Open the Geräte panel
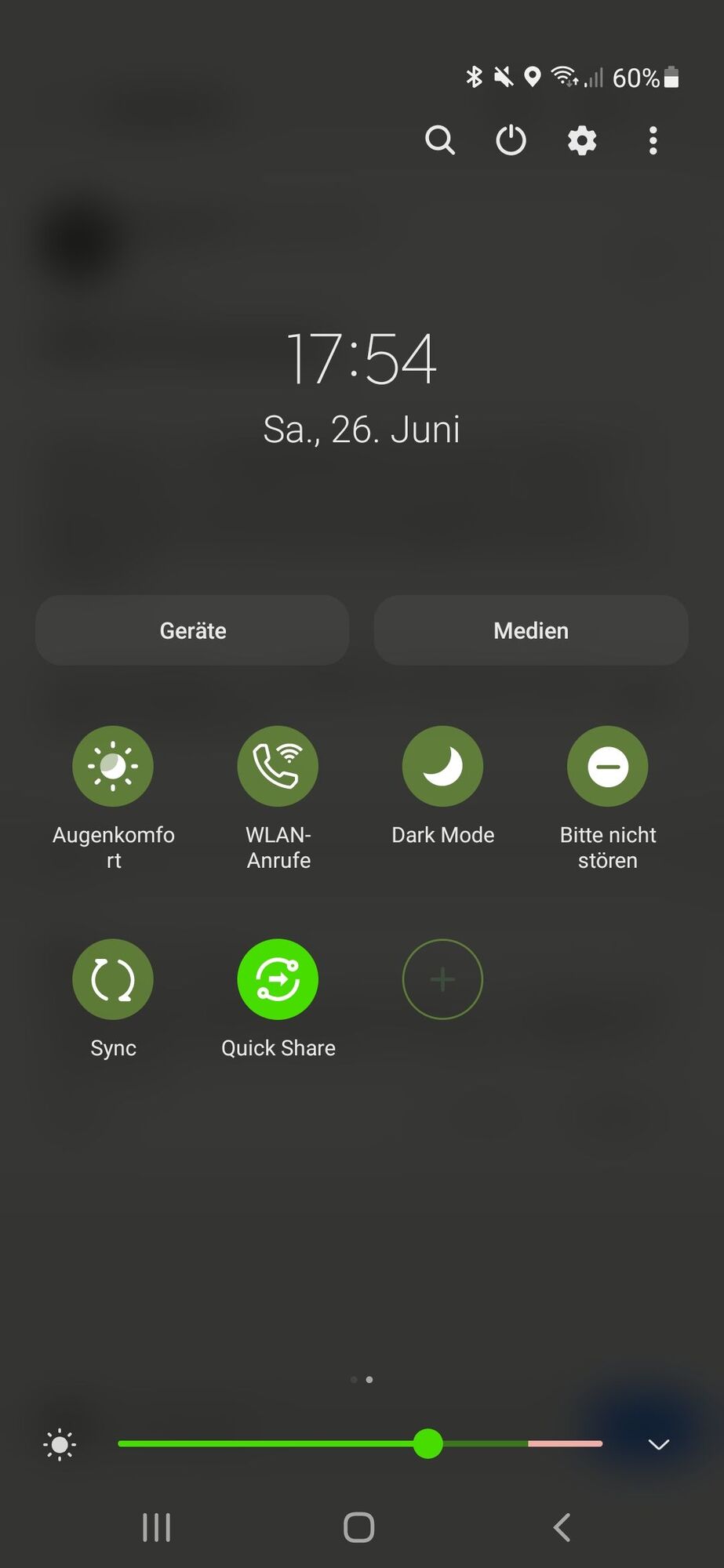724x1568 pixels. [x=192, y=630]
